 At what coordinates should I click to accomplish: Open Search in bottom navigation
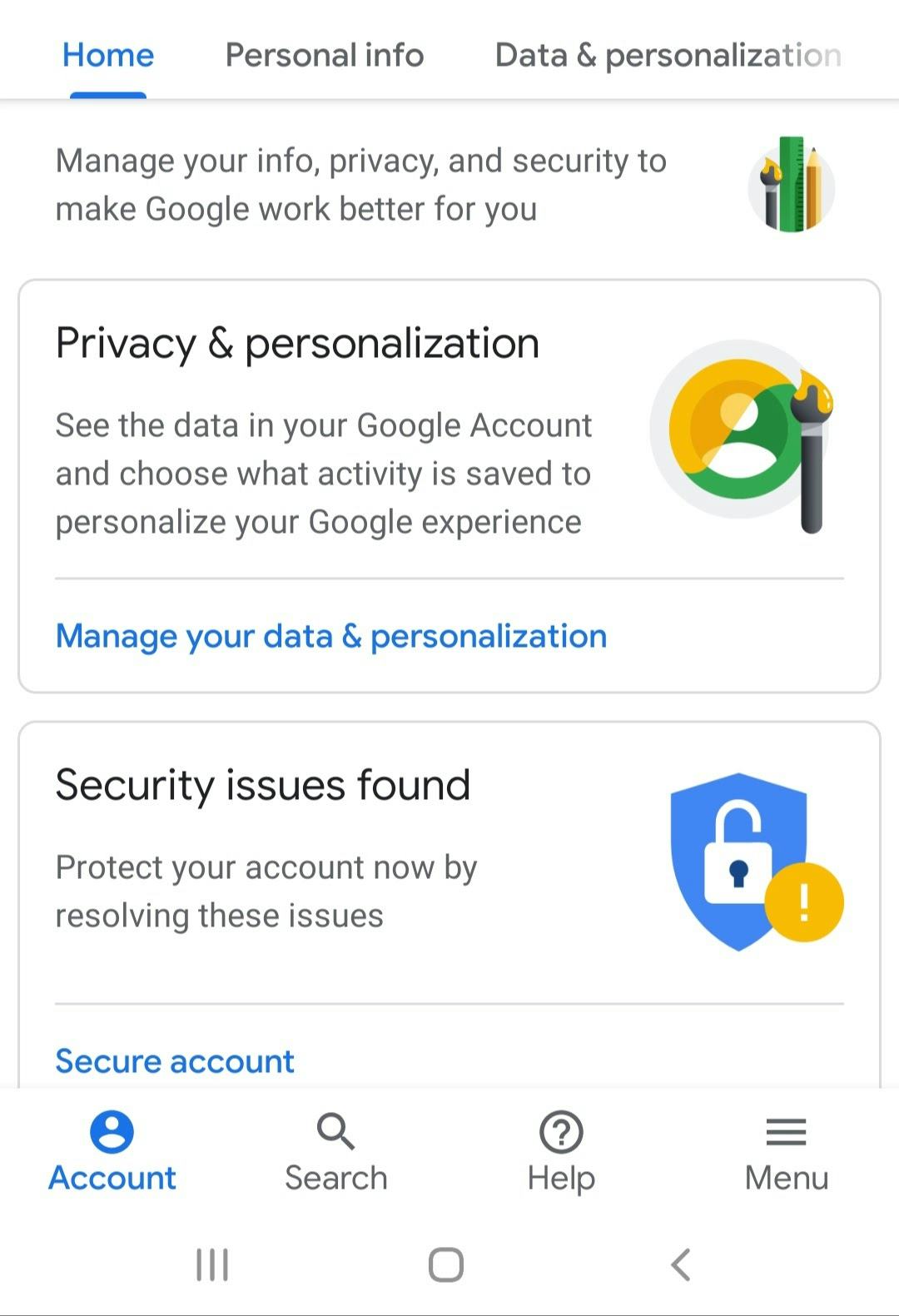[336, 1152]
